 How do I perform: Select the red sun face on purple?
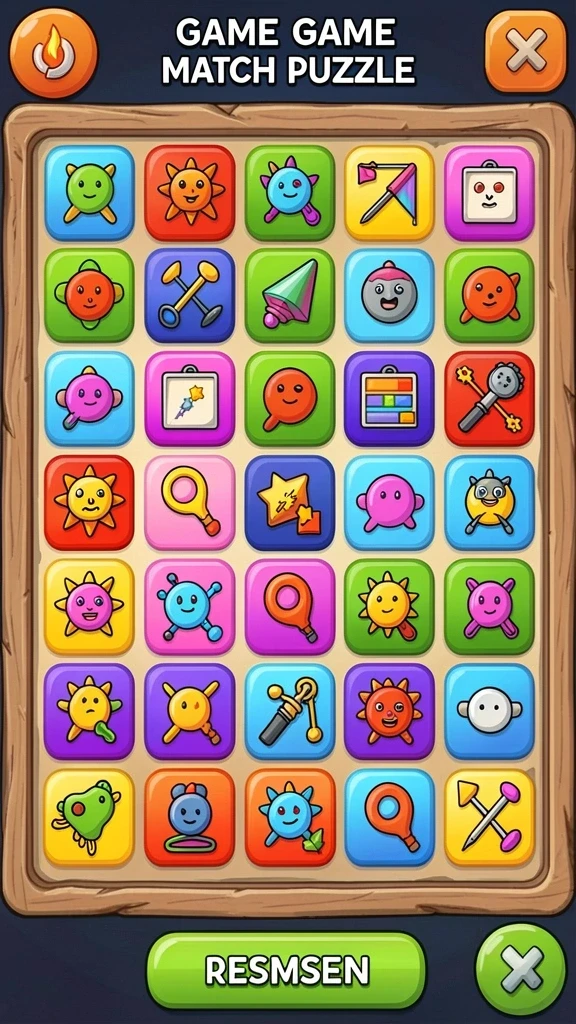tap(389, 711)
